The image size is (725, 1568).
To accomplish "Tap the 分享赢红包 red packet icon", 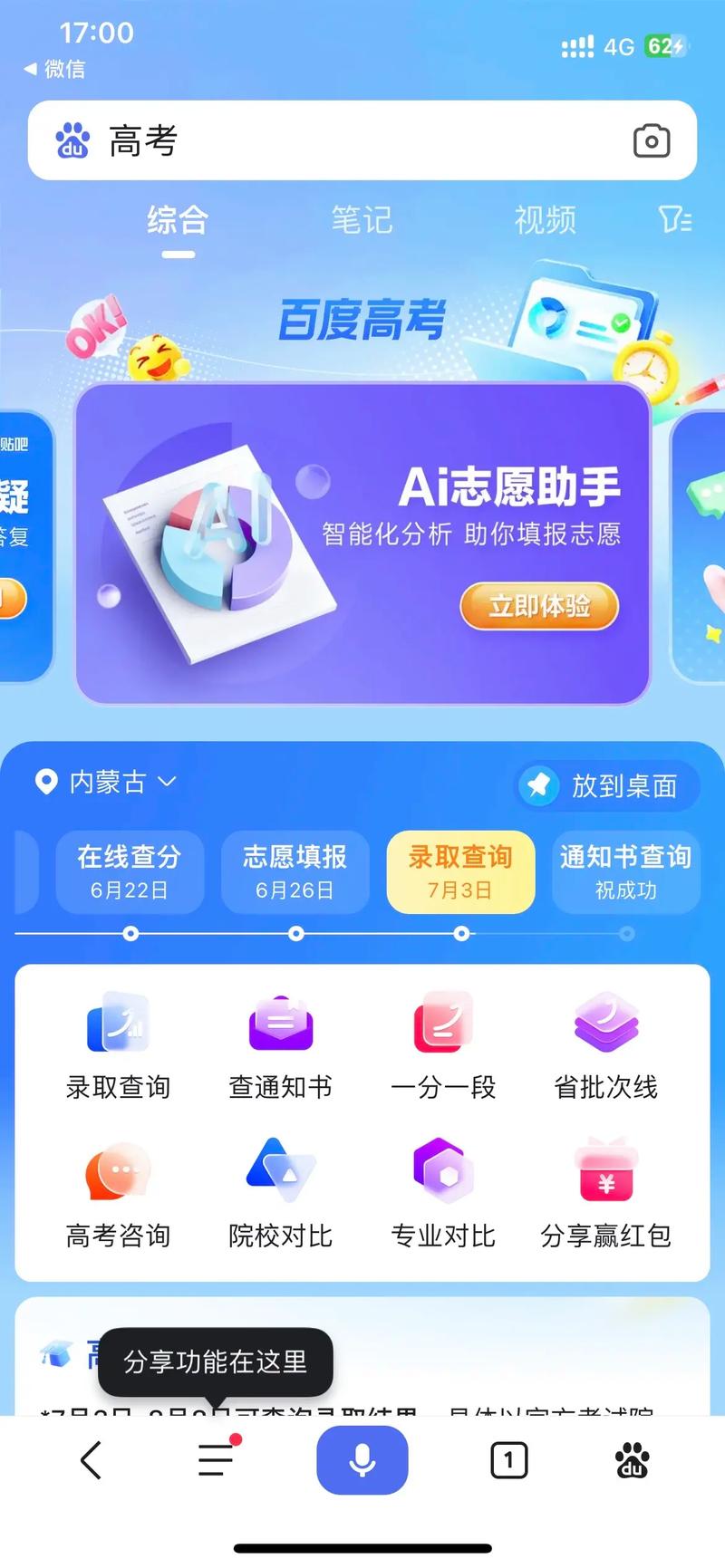I will pos(605,1188).
